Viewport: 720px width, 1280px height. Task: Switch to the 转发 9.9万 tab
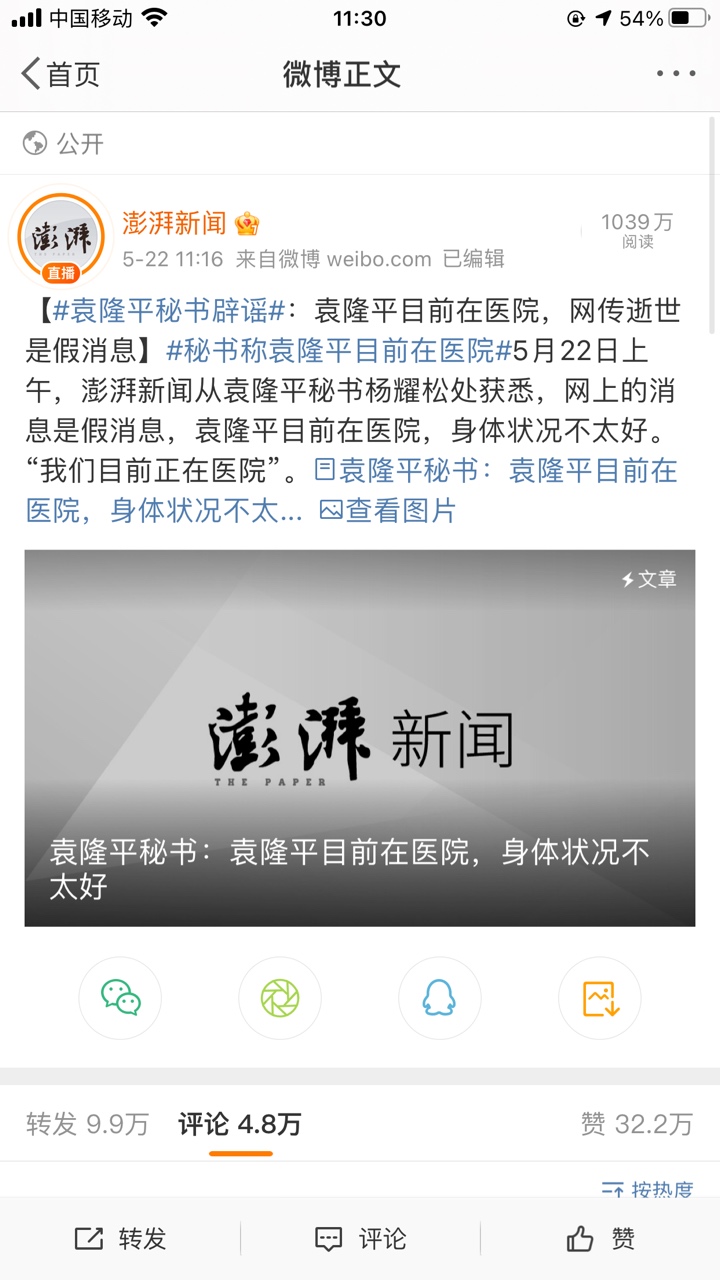88,1124
